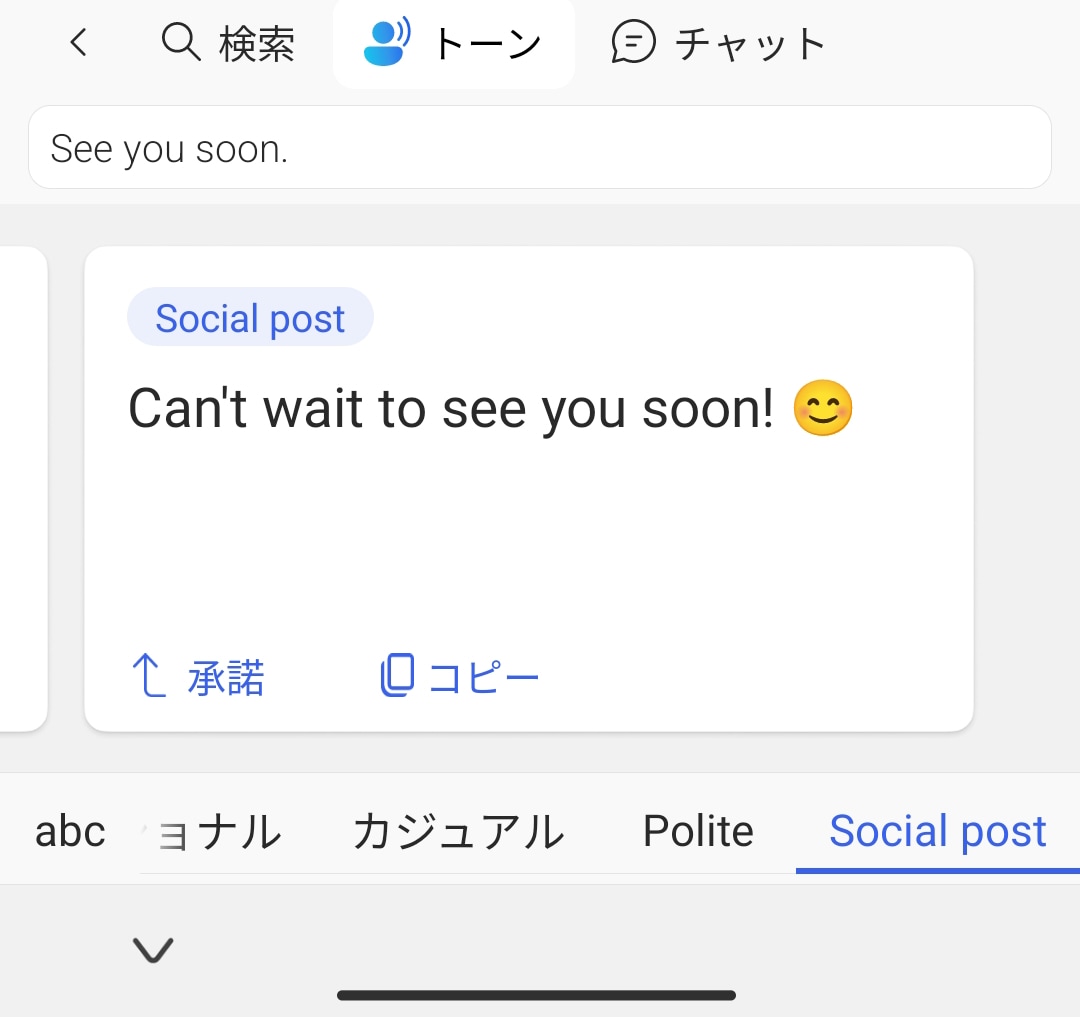Switch keyboard back to abc

click(70, 831)
